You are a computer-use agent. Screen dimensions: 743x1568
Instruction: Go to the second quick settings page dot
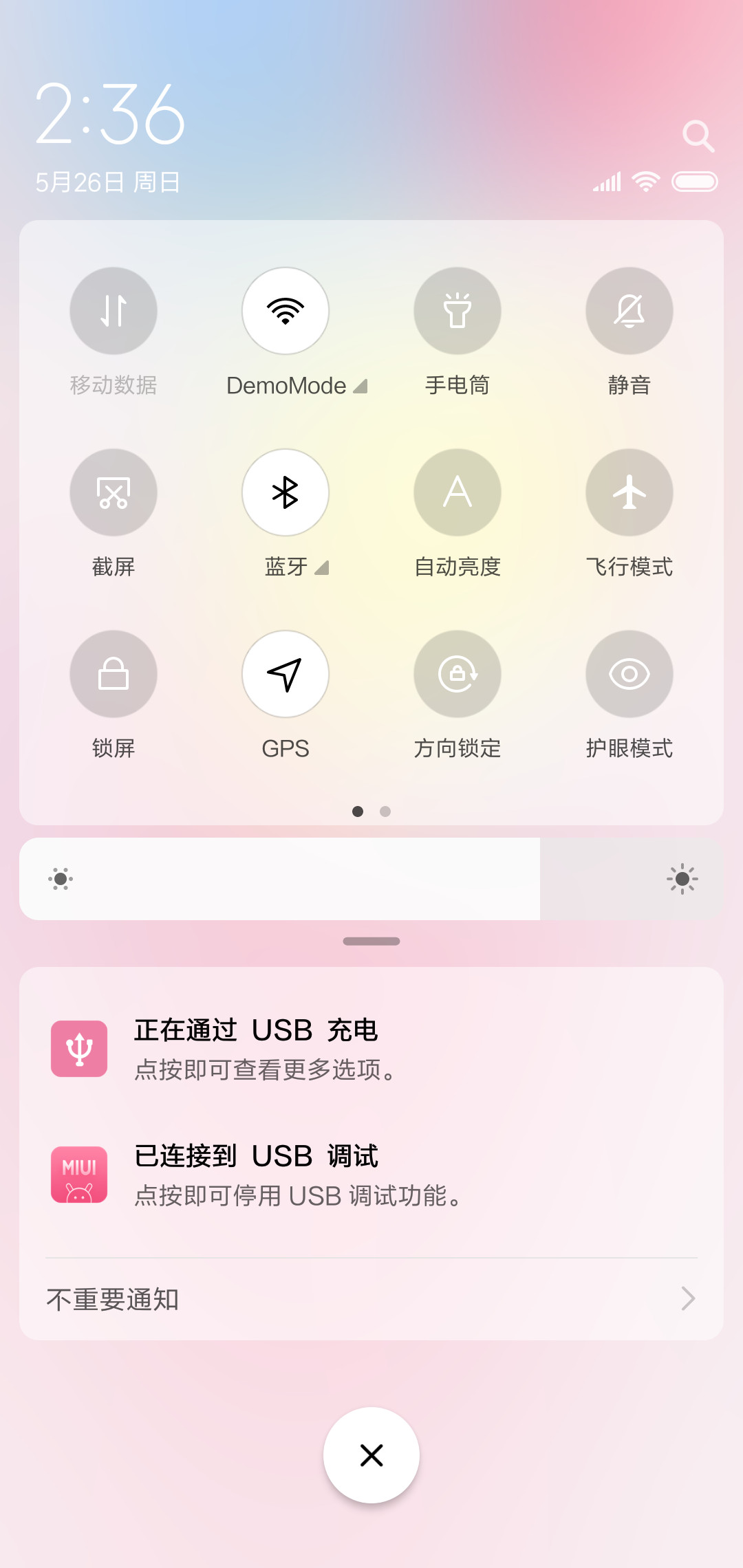pyautogui.click(x=385, y=812)
